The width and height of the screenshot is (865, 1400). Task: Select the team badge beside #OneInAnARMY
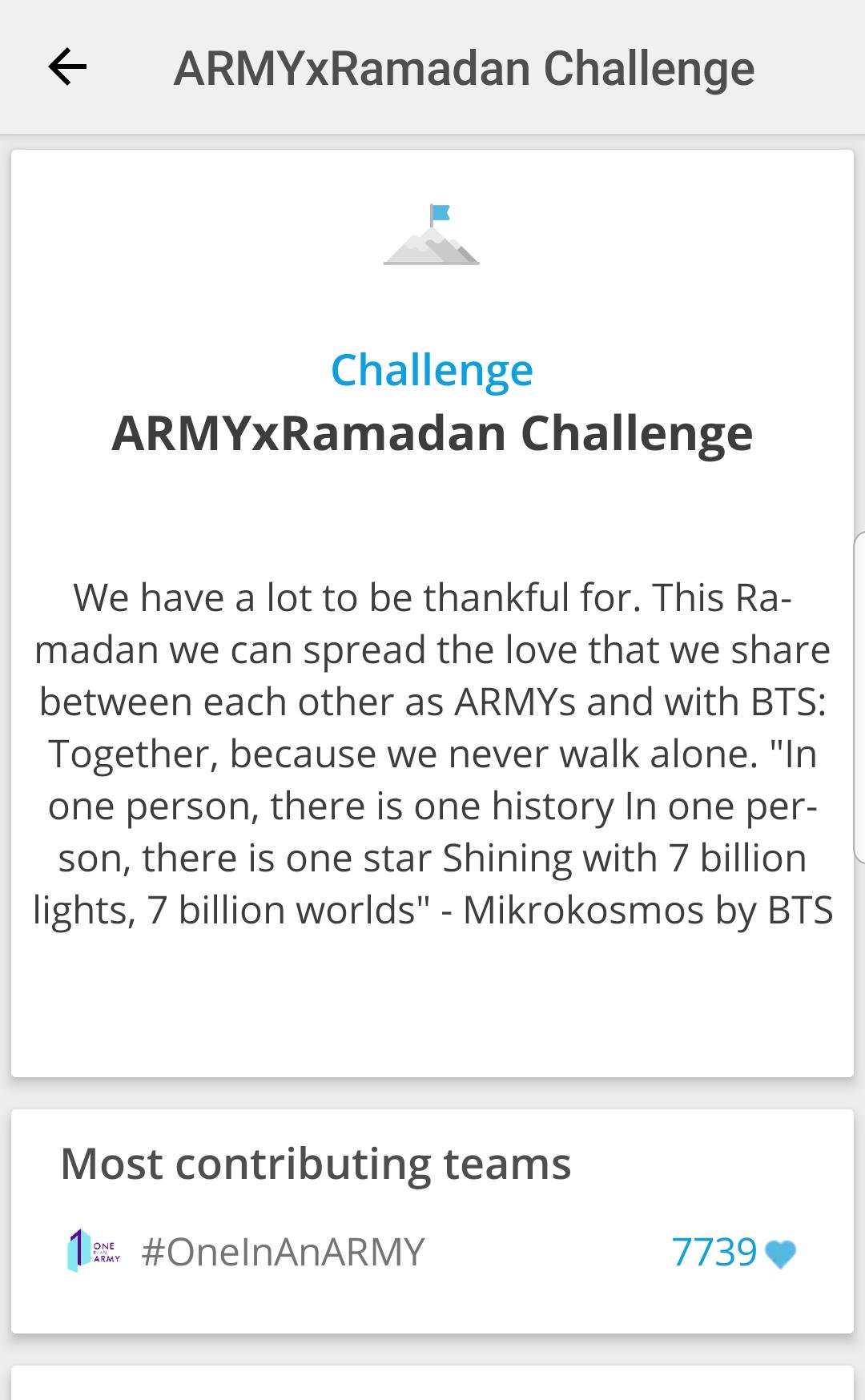pos(93,1249)
